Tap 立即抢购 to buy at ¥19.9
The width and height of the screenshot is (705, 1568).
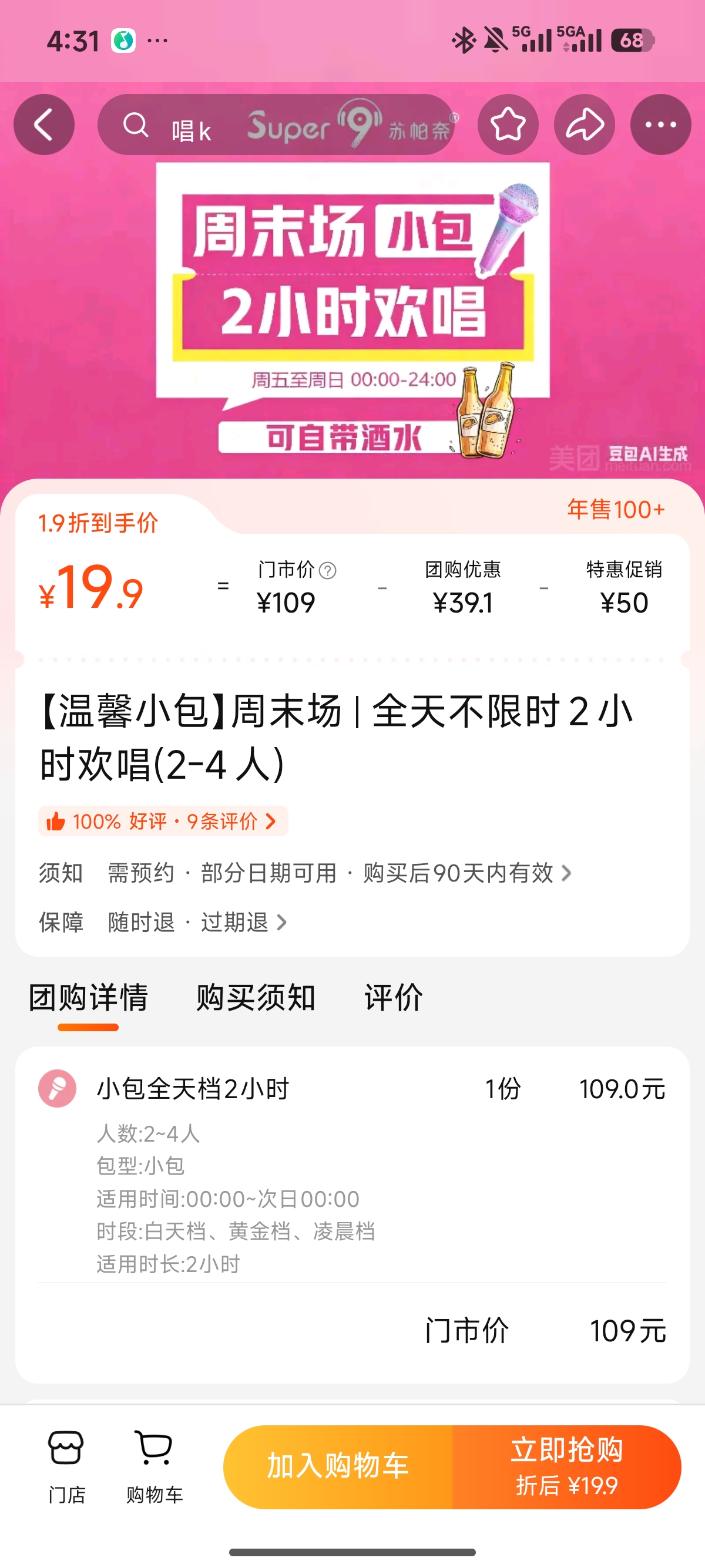point(567,1467)
